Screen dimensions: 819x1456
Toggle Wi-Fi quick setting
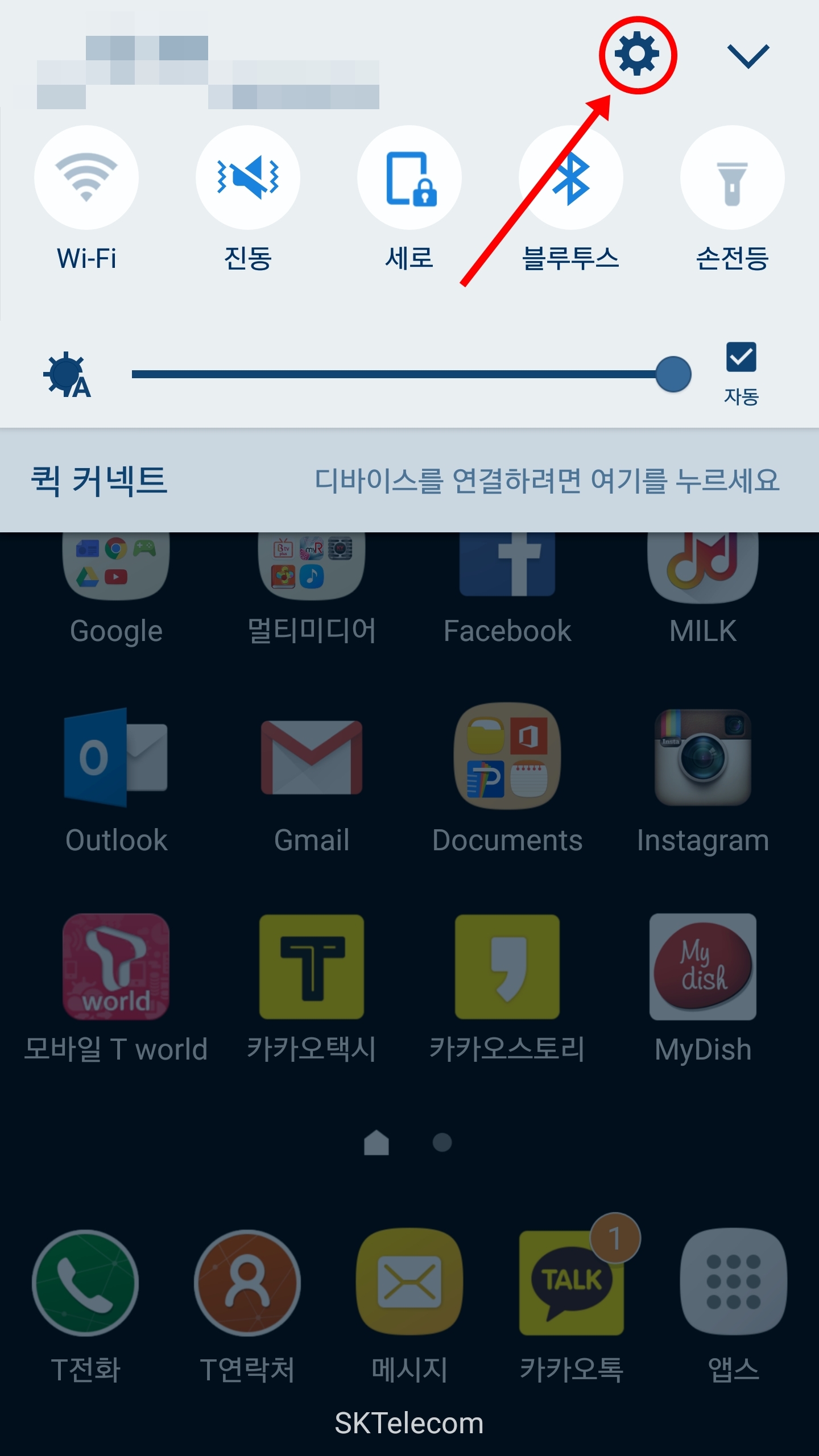click(x=86, y=177)
